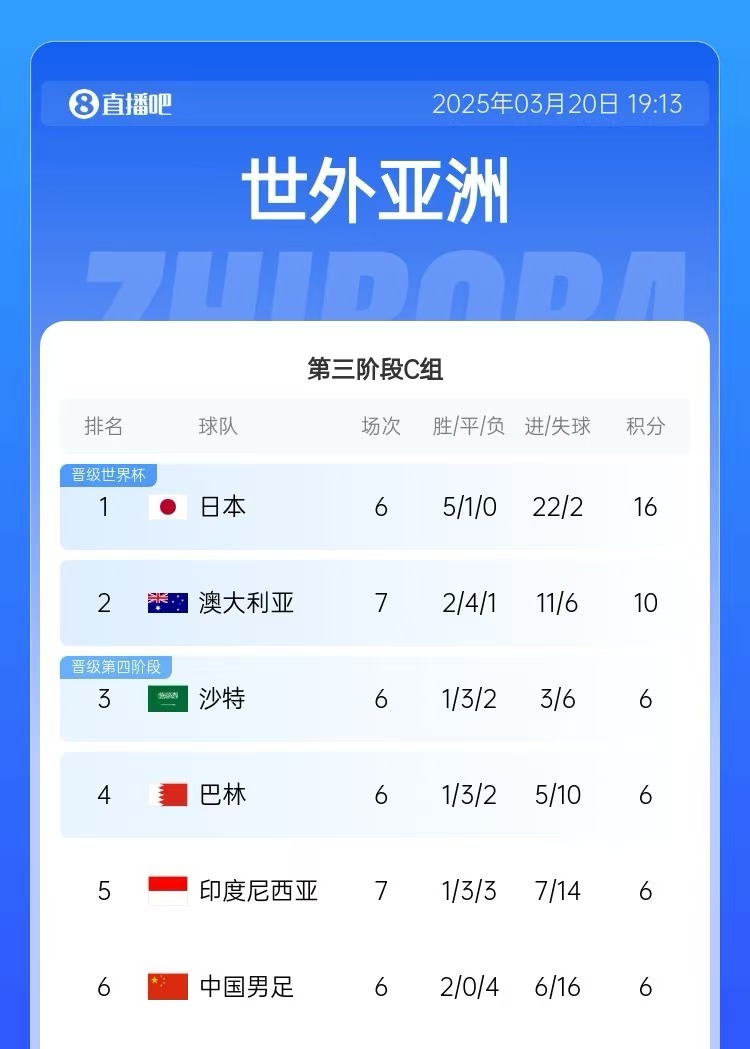
Task: Open the 沙特 team page
Action: point(222,699)
